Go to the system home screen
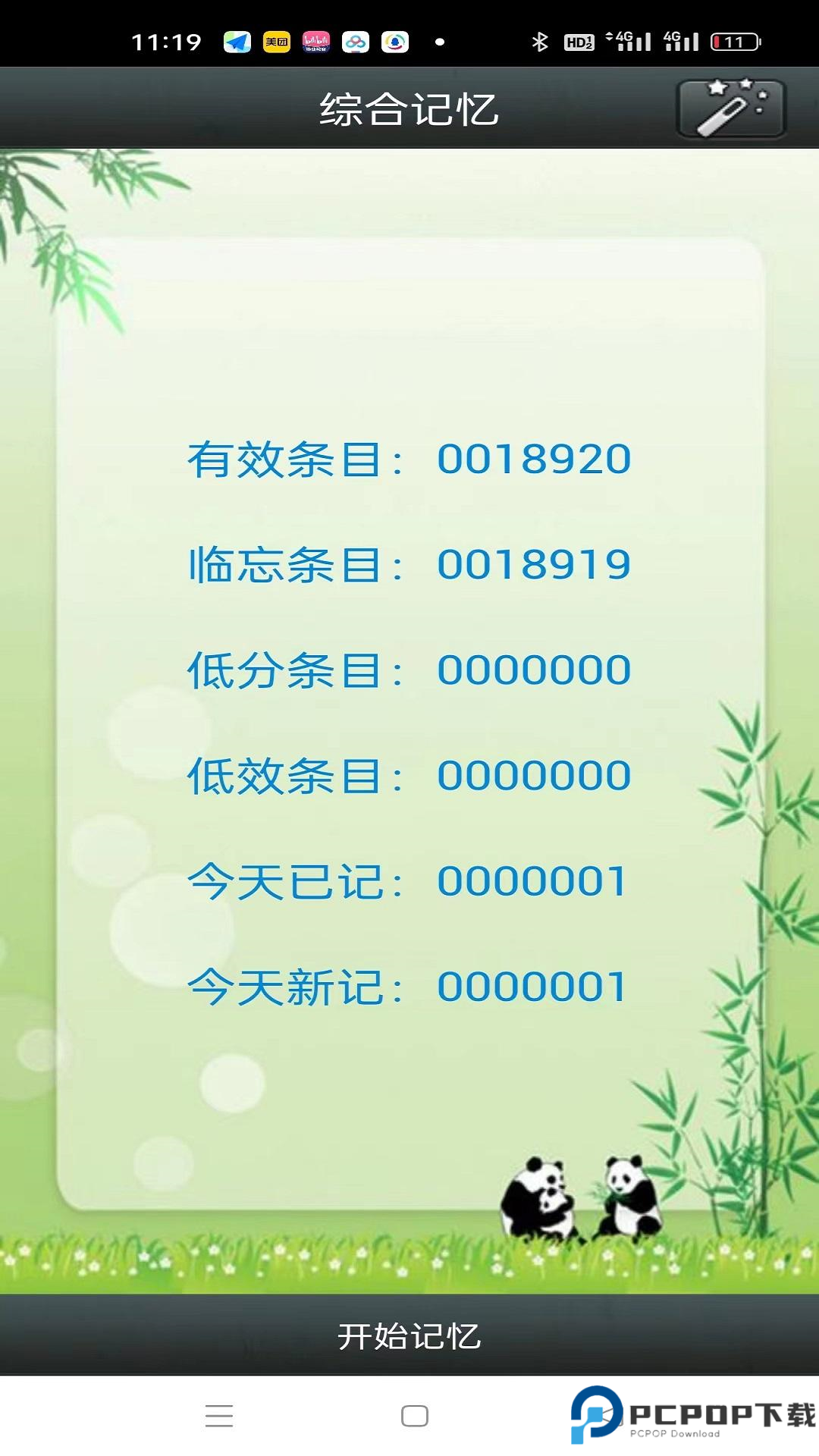Screen dimensions: 819x1456 tap(415, 1416)
